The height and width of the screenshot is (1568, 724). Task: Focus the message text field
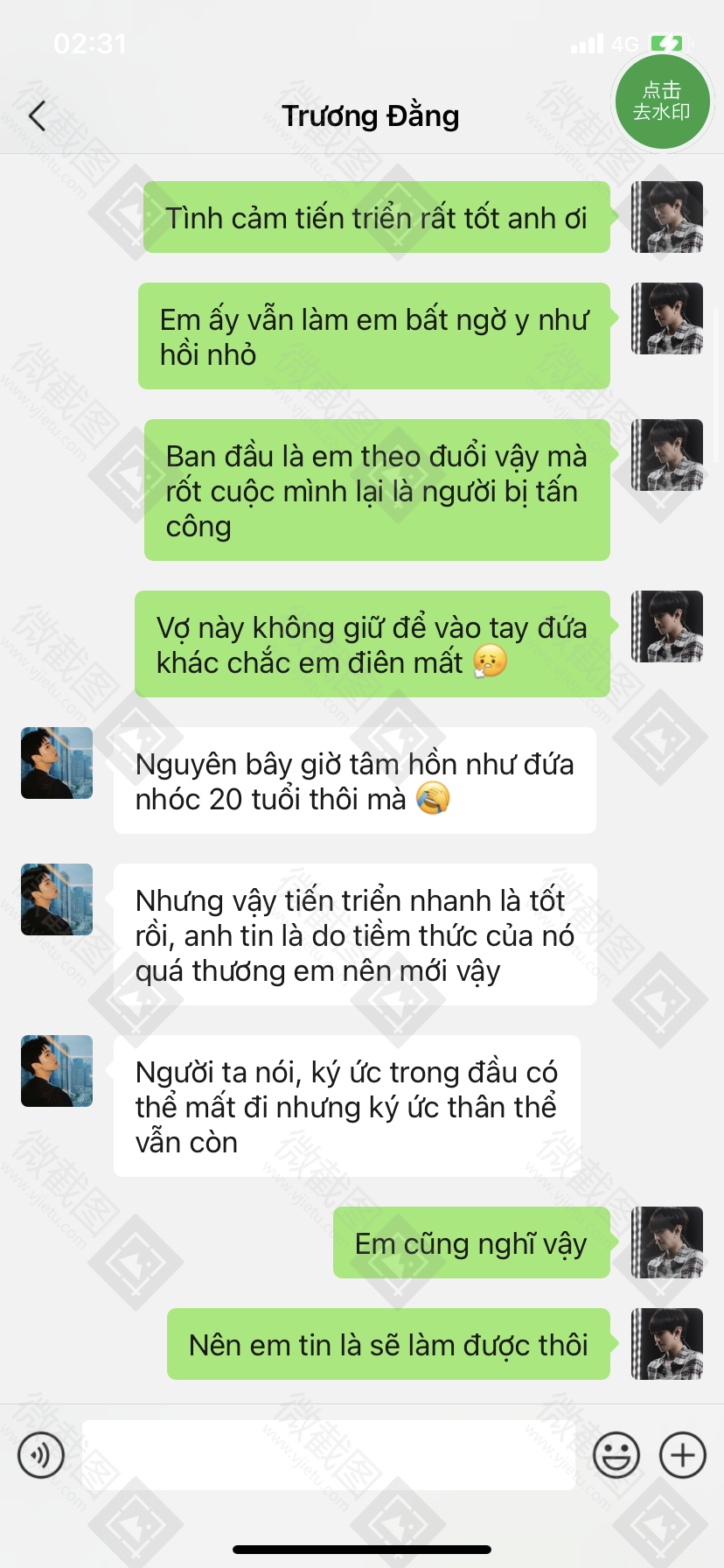[329, 1455]
